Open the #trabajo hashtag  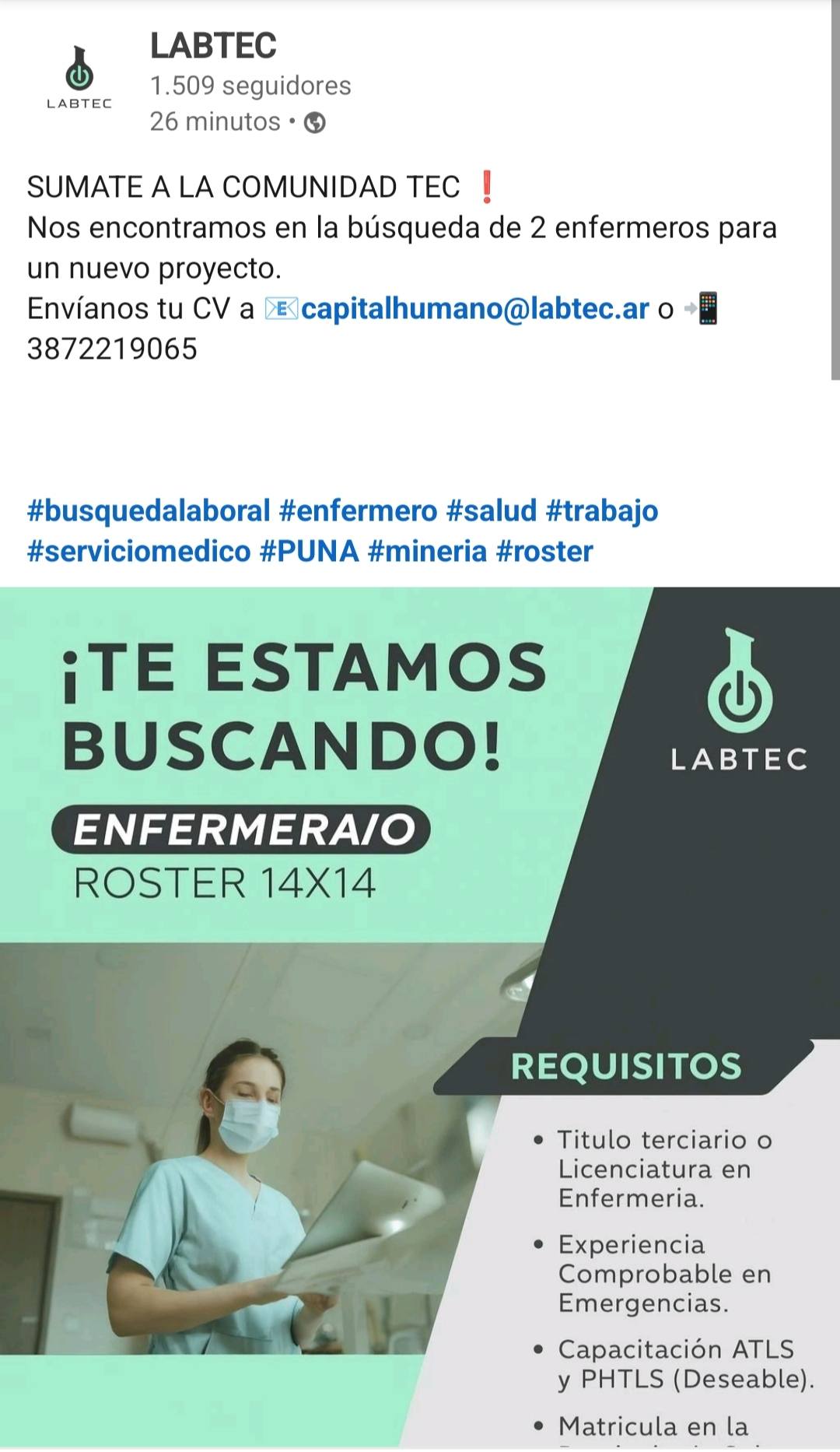pyautogui.click(x=602, y=511)
